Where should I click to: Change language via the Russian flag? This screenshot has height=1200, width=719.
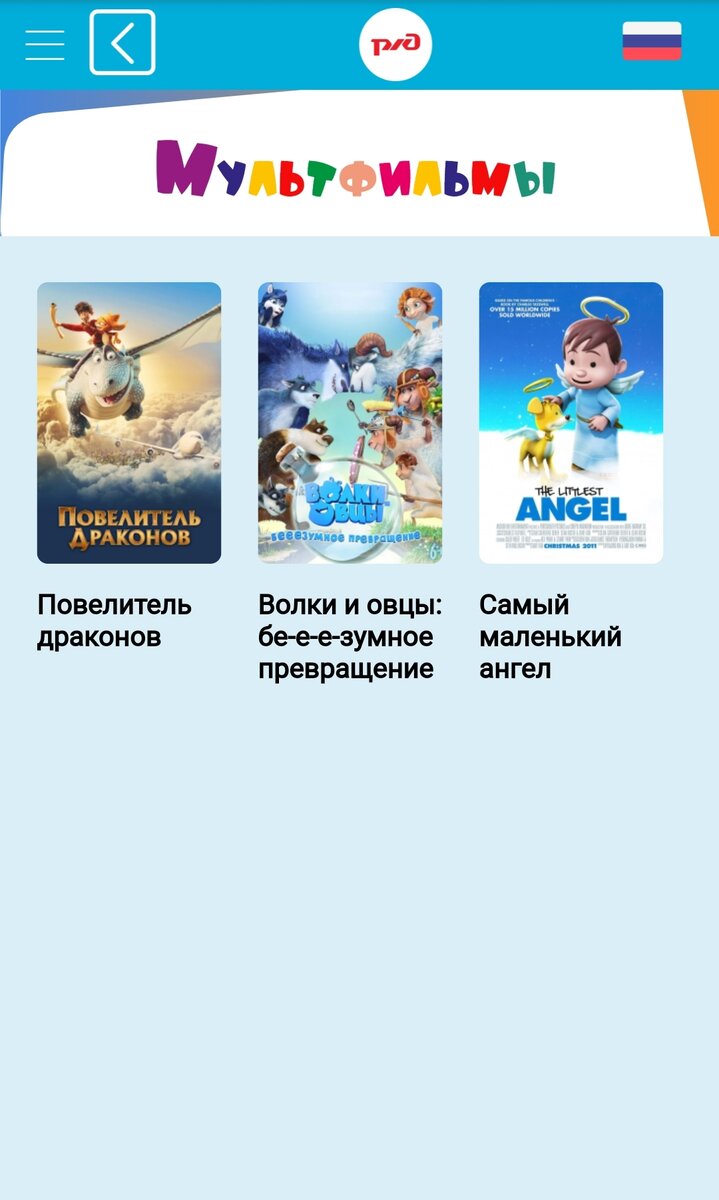652,41
